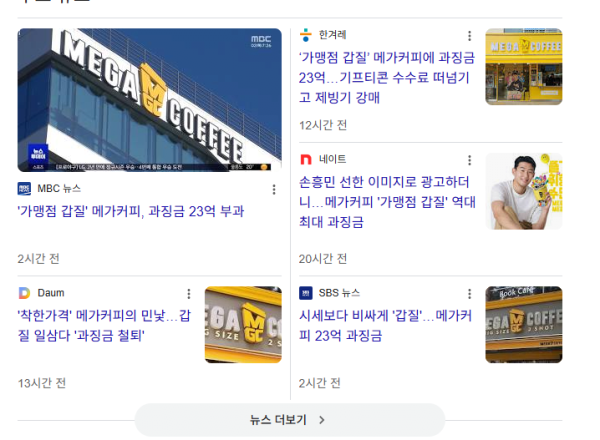Screen dimensions: 600x440
Task: Open overflow menu for 네이트 article
Action: pyautogui.click(x=470, y=160)
